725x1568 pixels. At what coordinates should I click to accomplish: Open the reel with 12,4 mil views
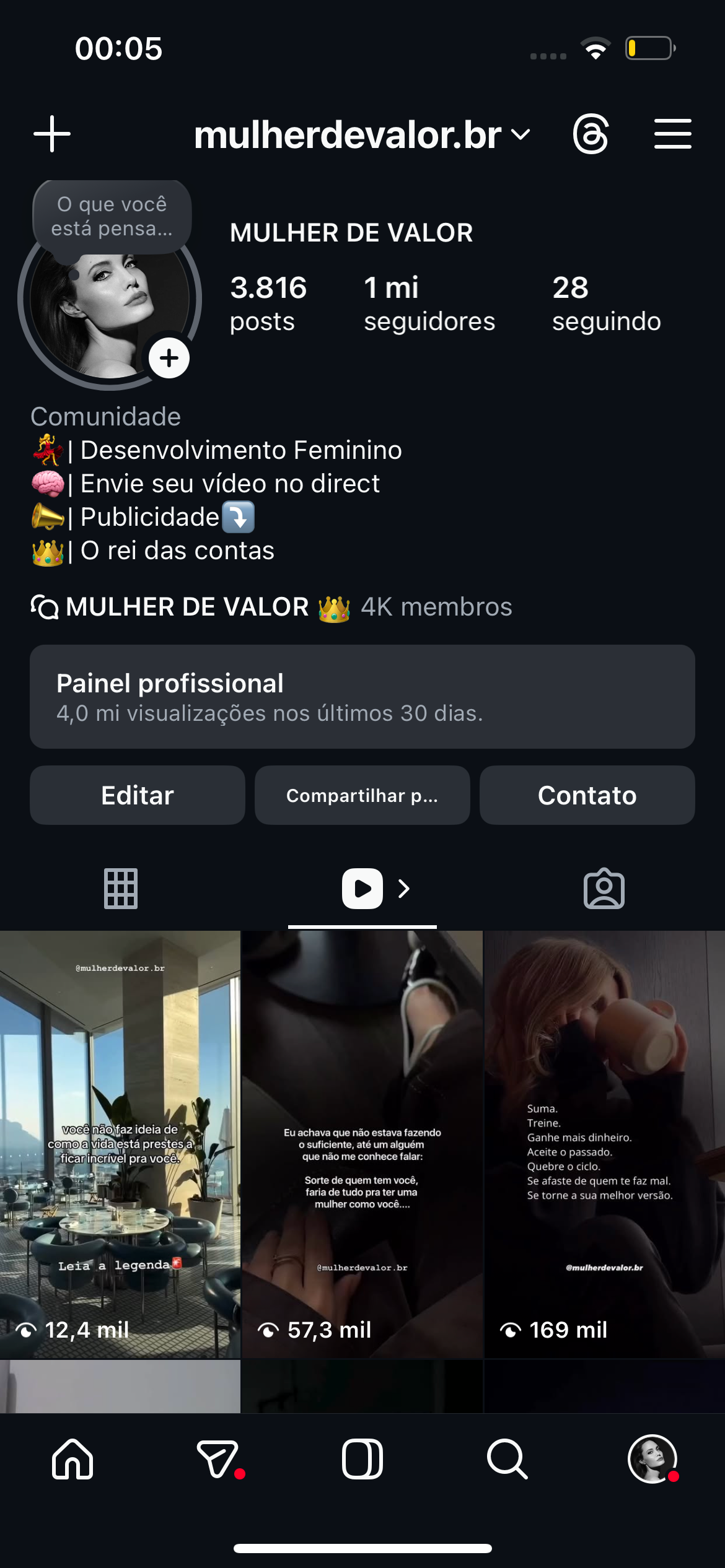[120, 1146]
